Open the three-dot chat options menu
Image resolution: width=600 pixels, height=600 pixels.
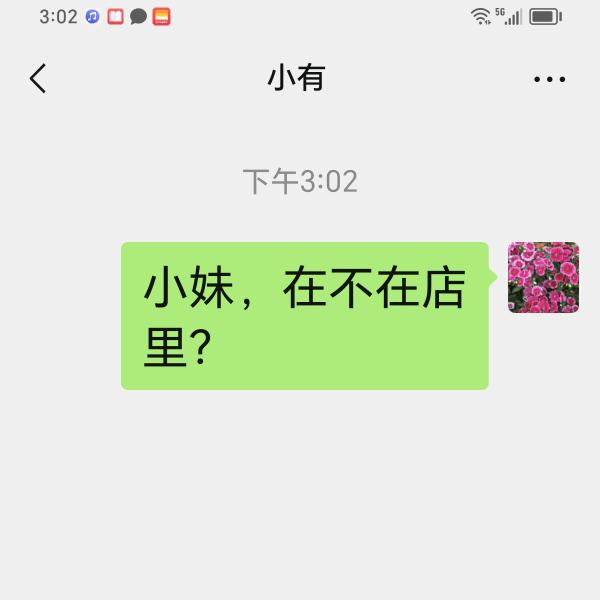549,79
